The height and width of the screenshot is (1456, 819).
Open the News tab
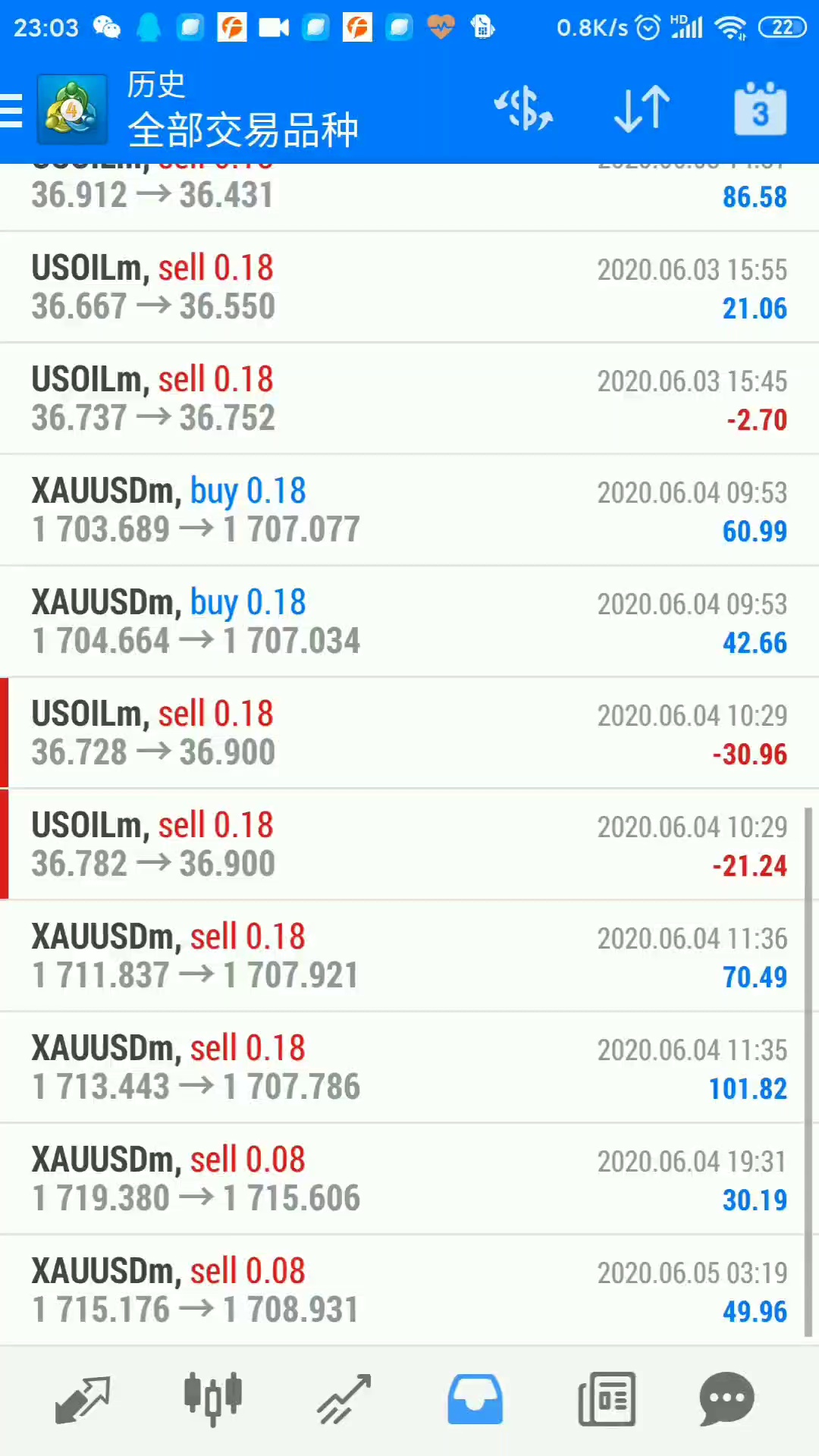(606, 1399)
